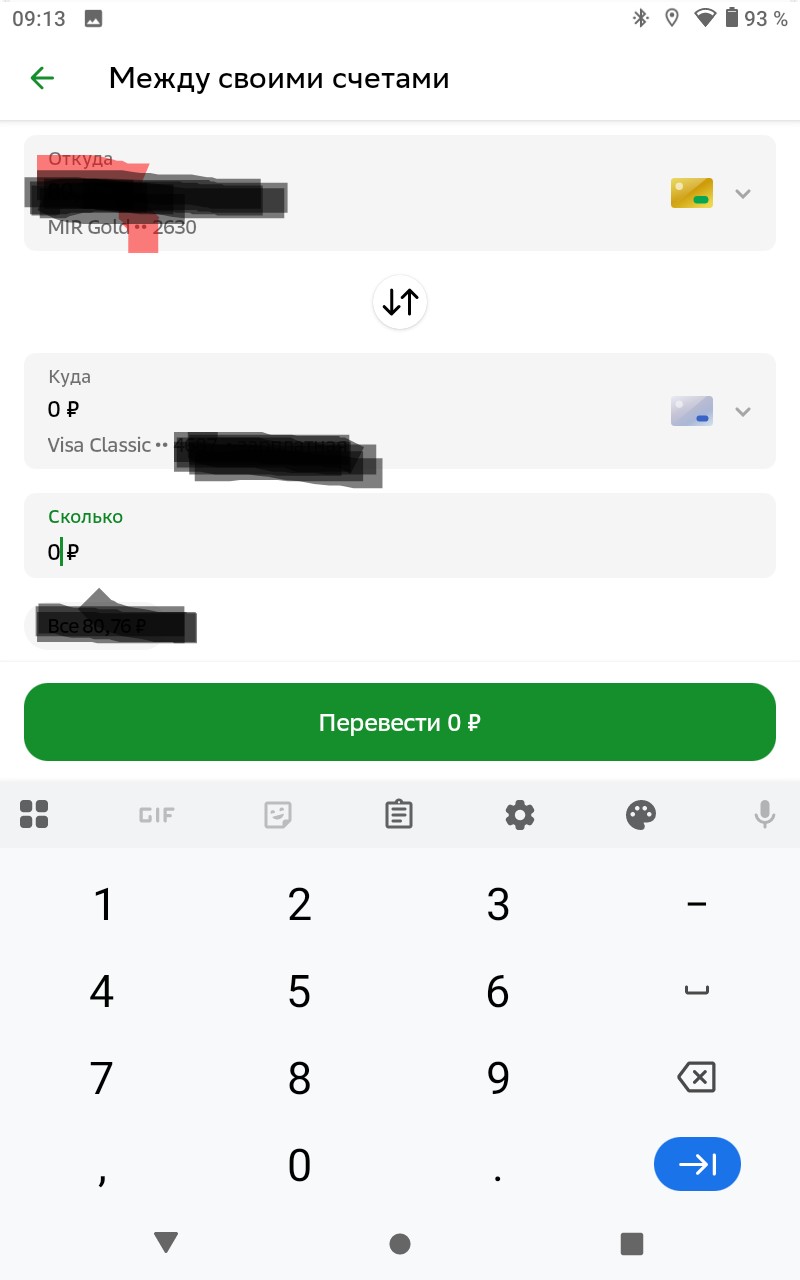Open the keyboard sticker panel
This screenshot has height=1280, width=800.
coord(278,815)
